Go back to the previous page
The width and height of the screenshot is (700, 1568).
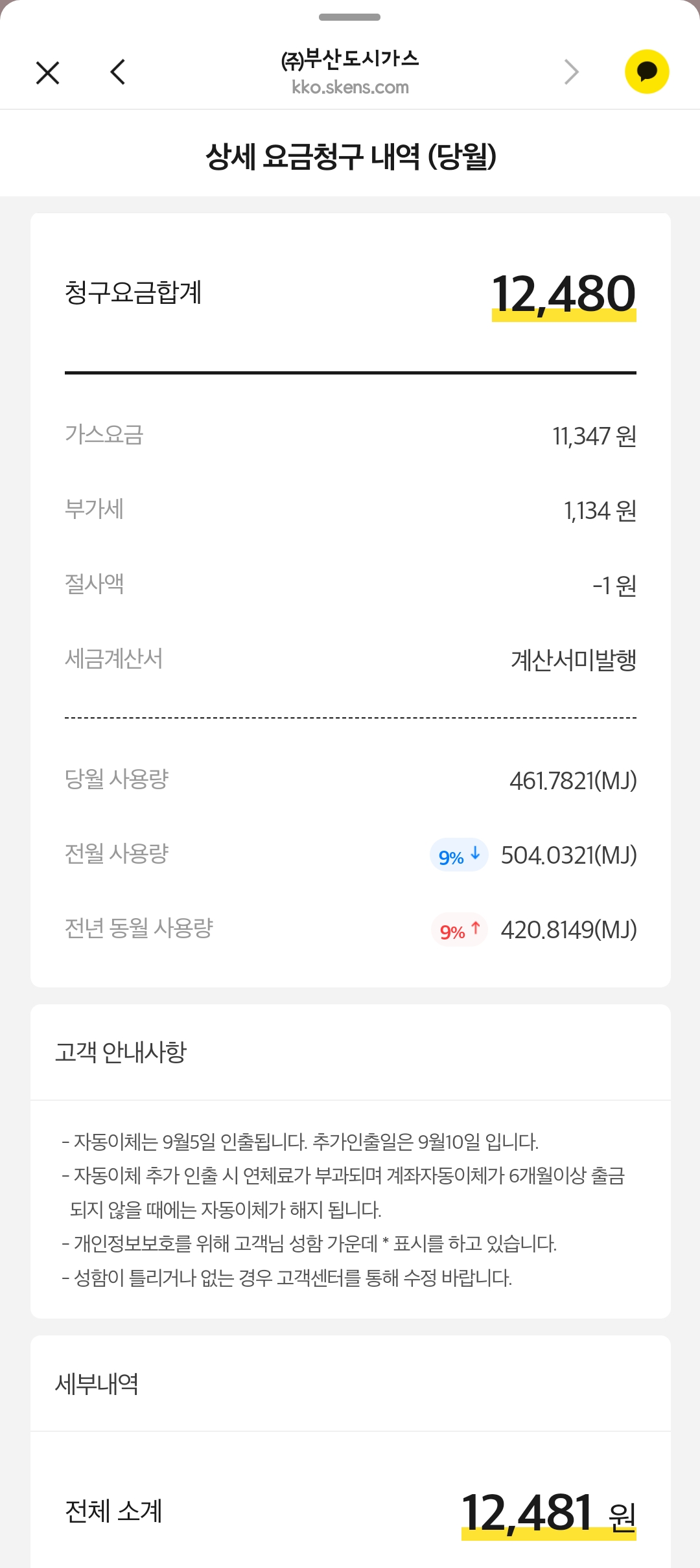pos(118,72)
